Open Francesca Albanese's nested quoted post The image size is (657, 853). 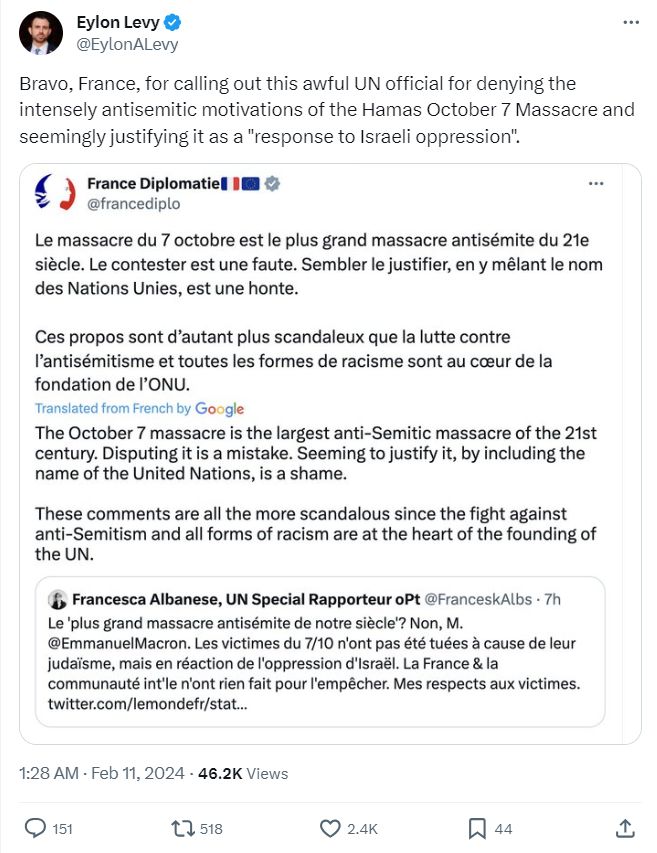(325, 651)
